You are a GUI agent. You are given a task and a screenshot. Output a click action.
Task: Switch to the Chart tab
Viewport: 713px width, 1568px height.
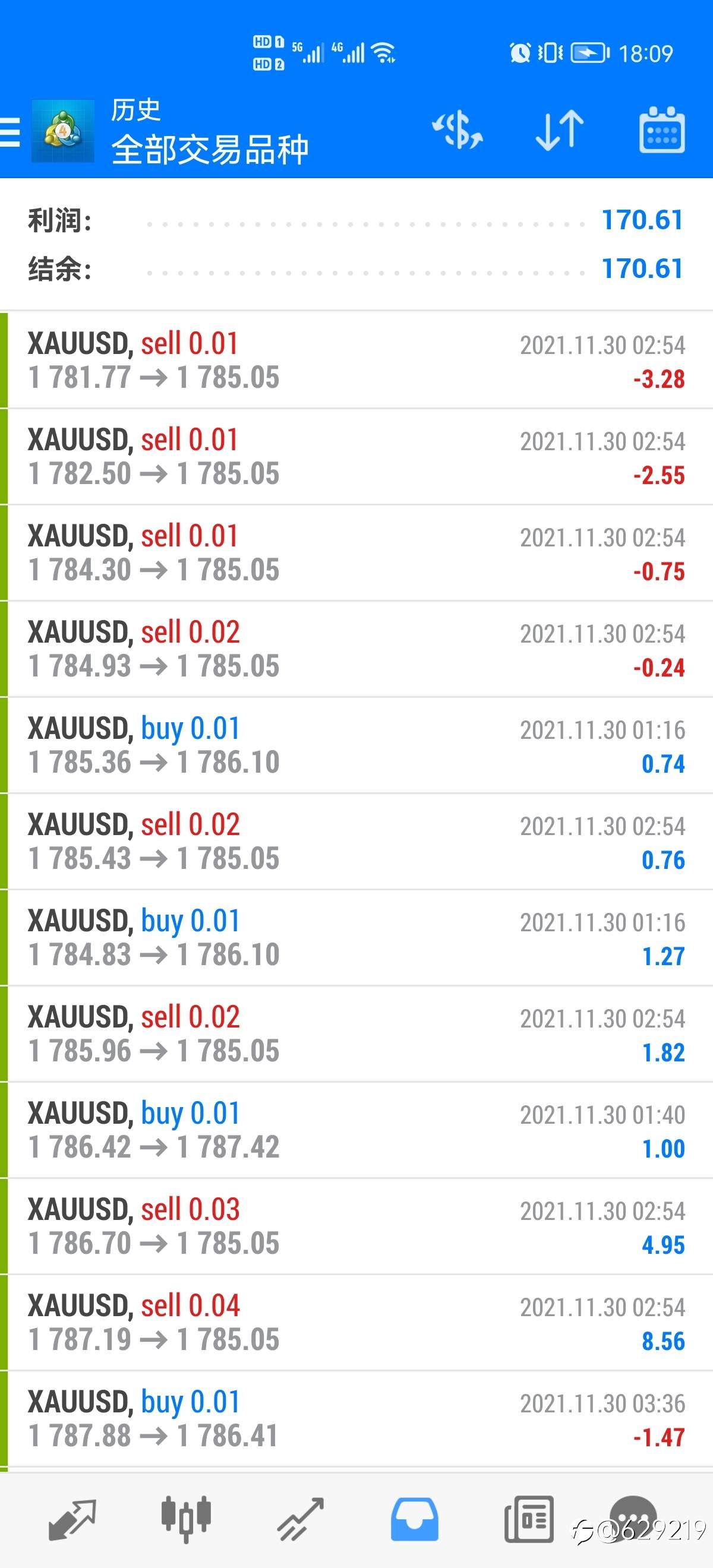pos(186,1519)
